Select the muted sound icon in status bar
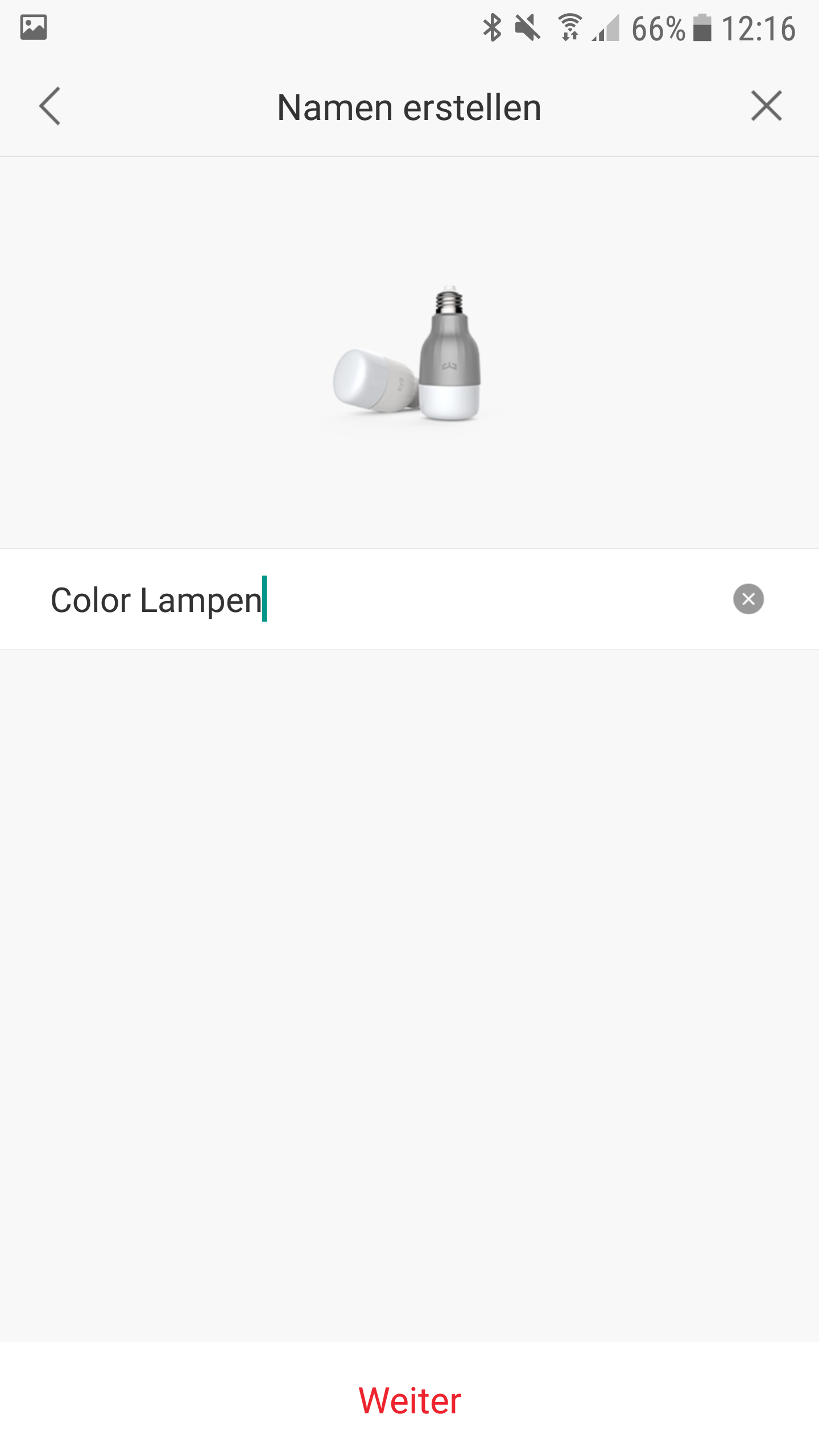The image size is (819, 1456). click(x=526, y=27)
